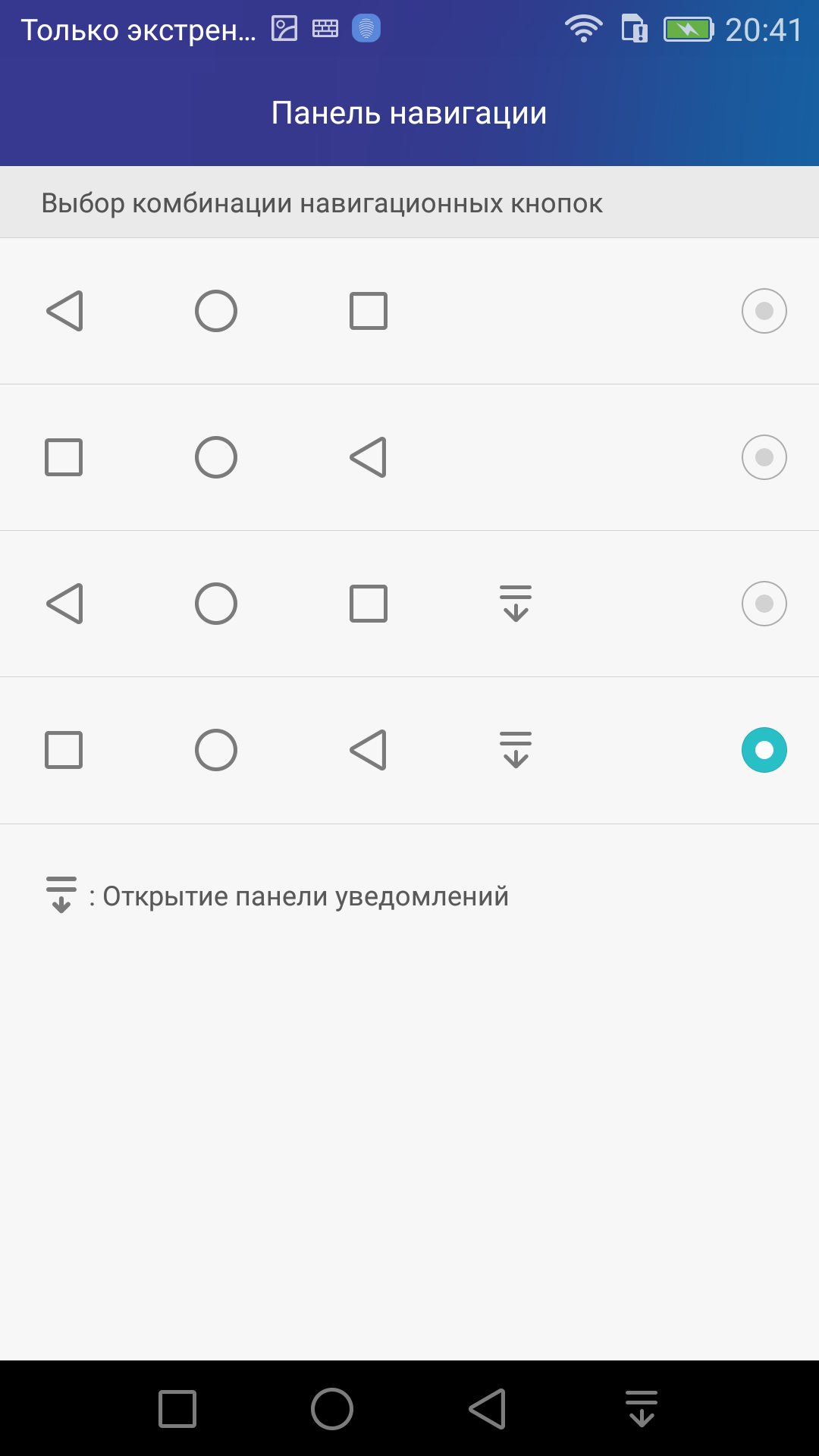
Task: Open recent apps from the navigation bar
Action: tap(177, 1409)
